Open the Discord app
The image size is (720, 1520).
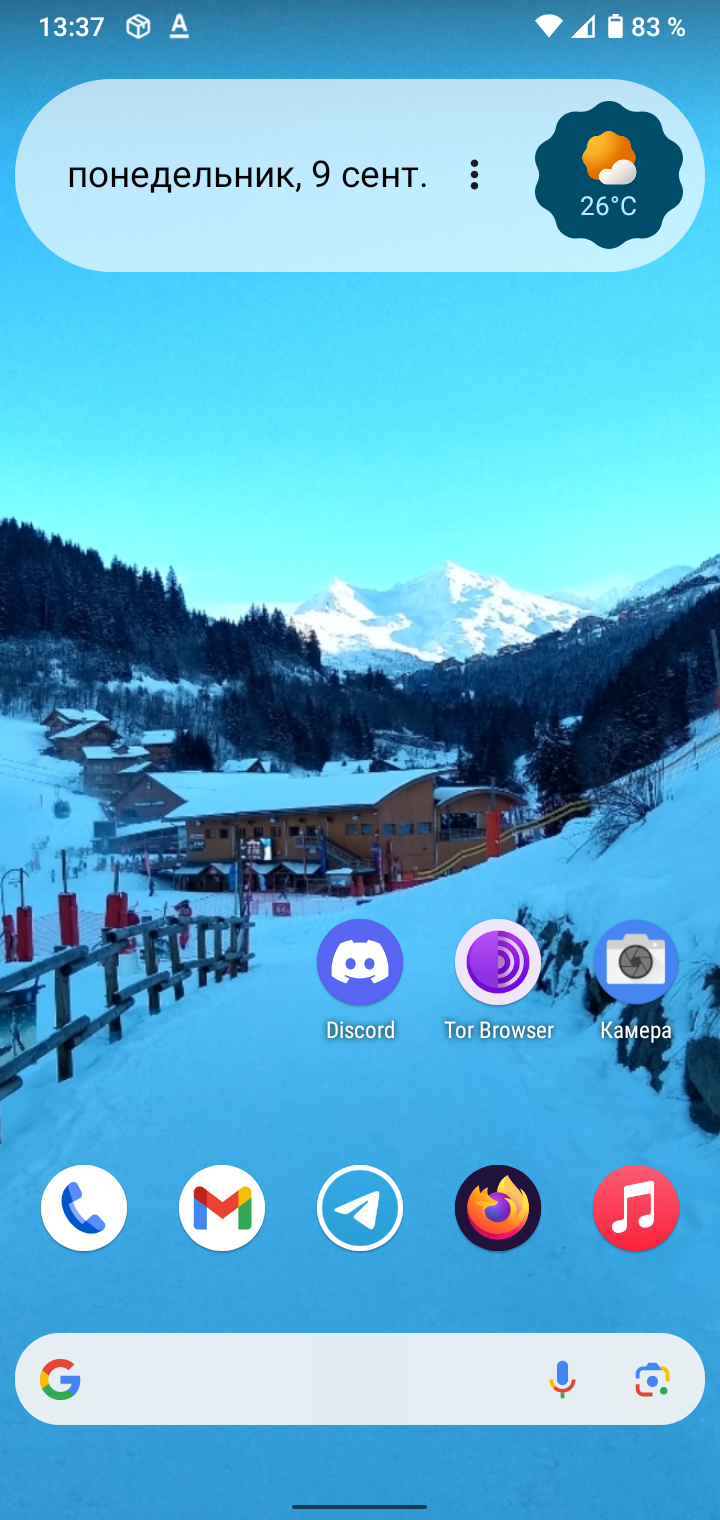click(x=360, y=963)
